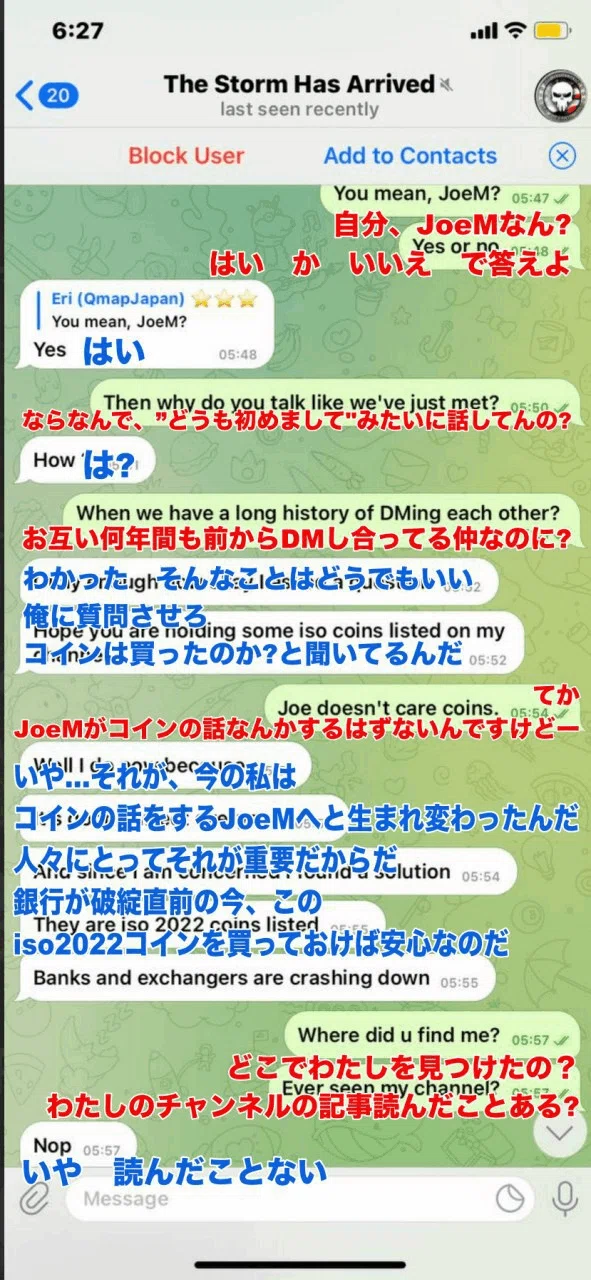Open The Storm Has Arrived profile picture
This screenshot has width=591, height=1280.
(x=559, y=95)
